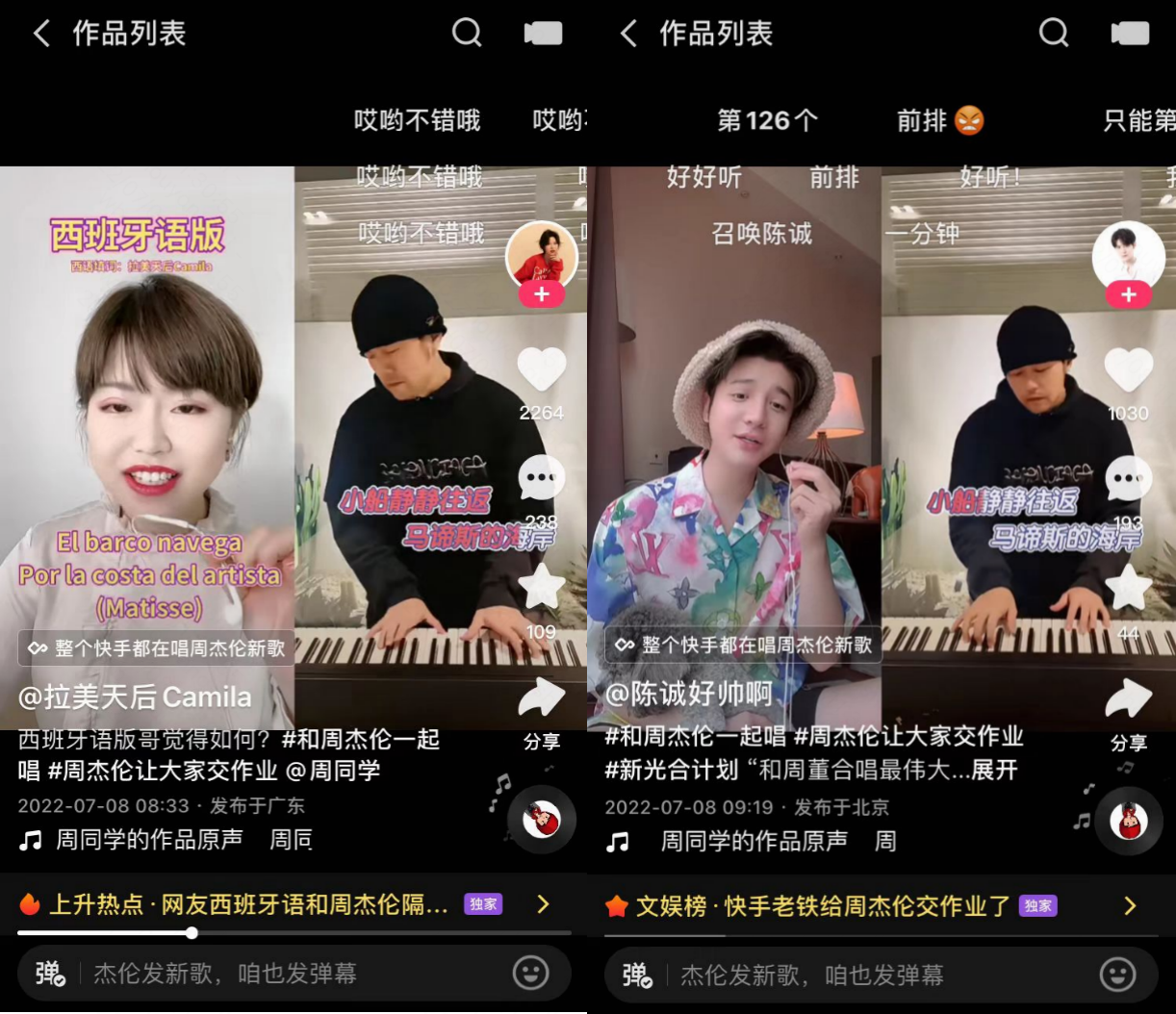
Task: Tap the hashtag #新光合计划
Action: click(x=671, y=771)
